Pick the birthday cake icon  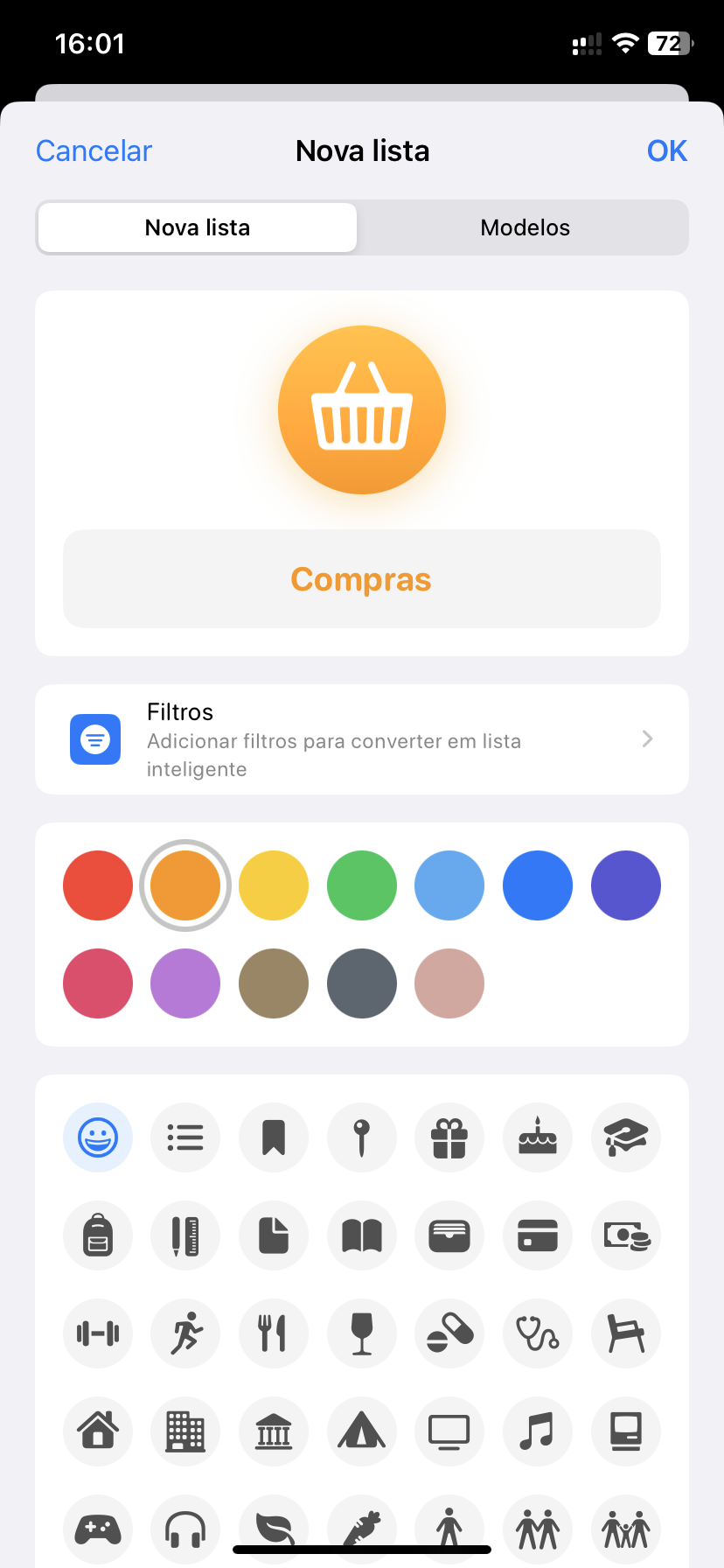(538, 1137)
